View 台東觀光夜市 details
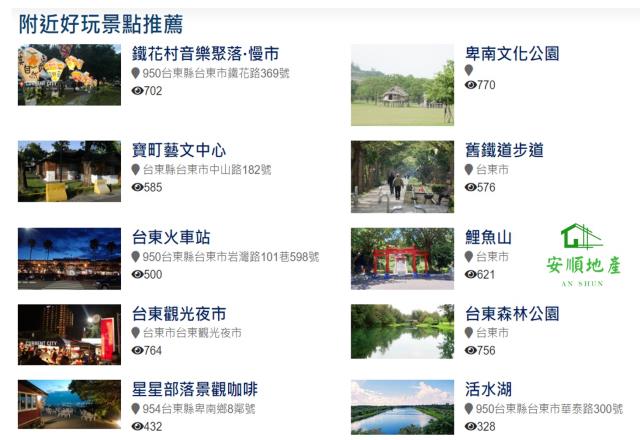This screenshot has width=640, height=440. 179,314
